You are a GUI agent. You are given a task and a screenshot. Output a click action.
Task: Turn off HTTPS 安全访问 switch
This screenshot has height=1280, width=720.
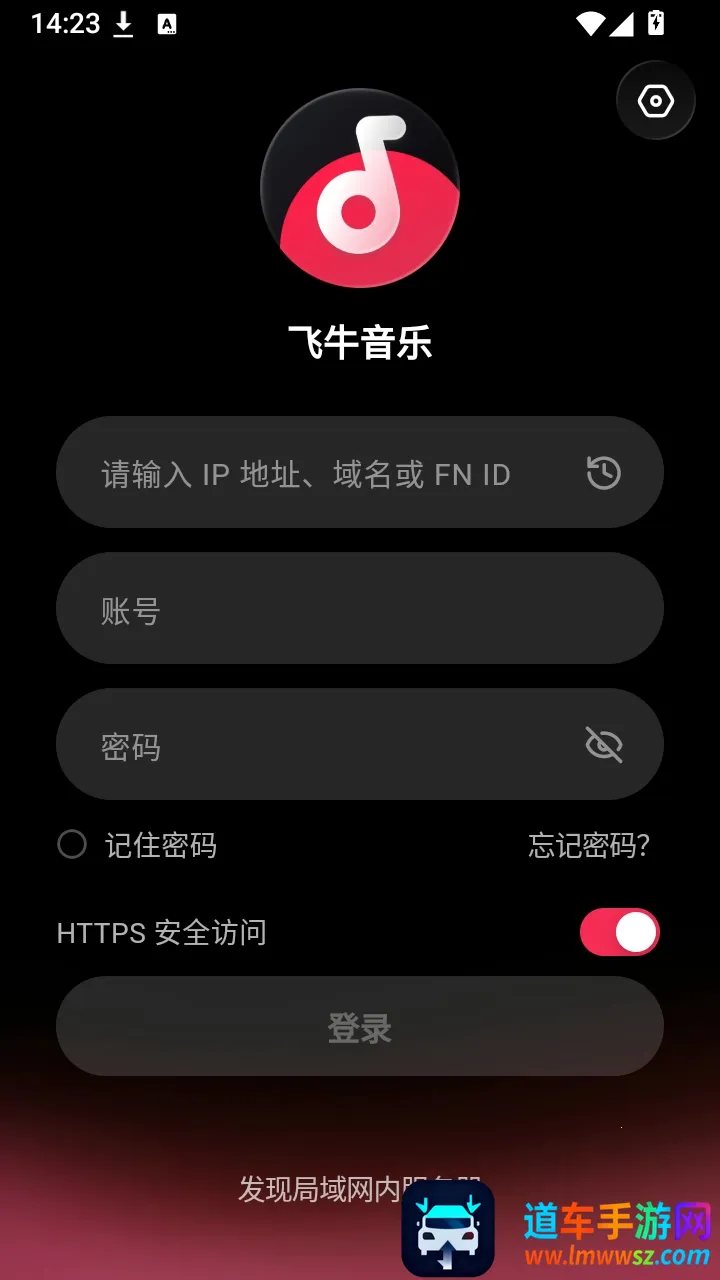pyautogui.click(x=620, y=932)
